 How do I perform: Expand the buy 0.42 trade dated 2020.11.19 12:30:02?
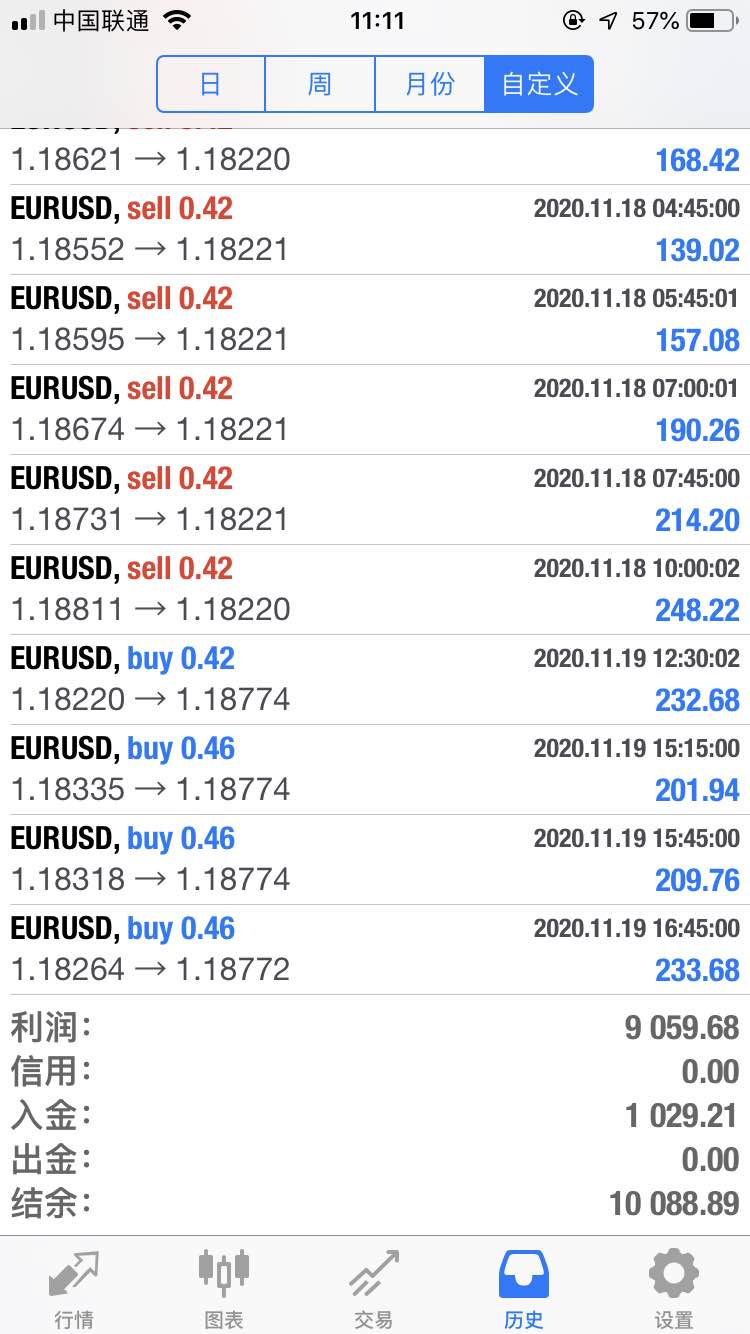click(375, 680)
